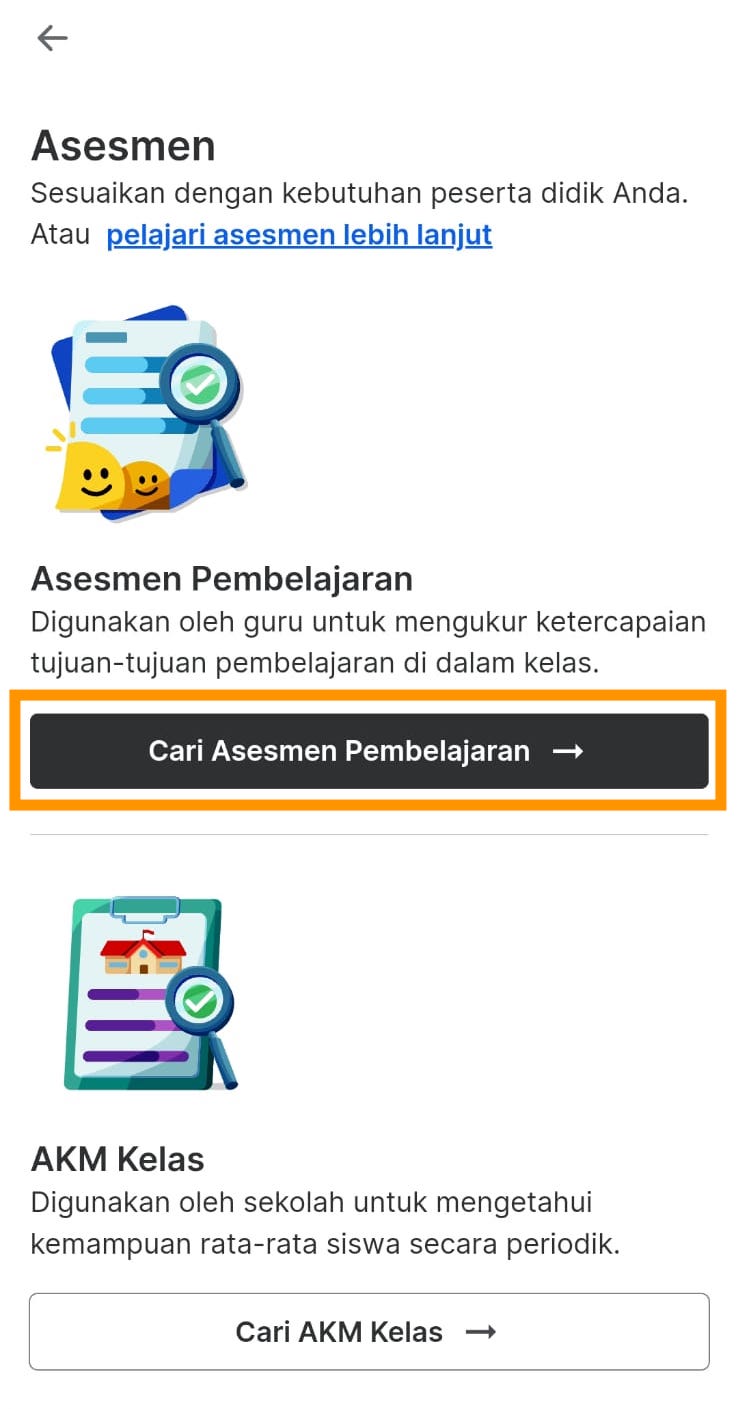Go back using the top arrow
Image resolution: width=738 pixels, height=1409 pixels.
tap(52, 39)
